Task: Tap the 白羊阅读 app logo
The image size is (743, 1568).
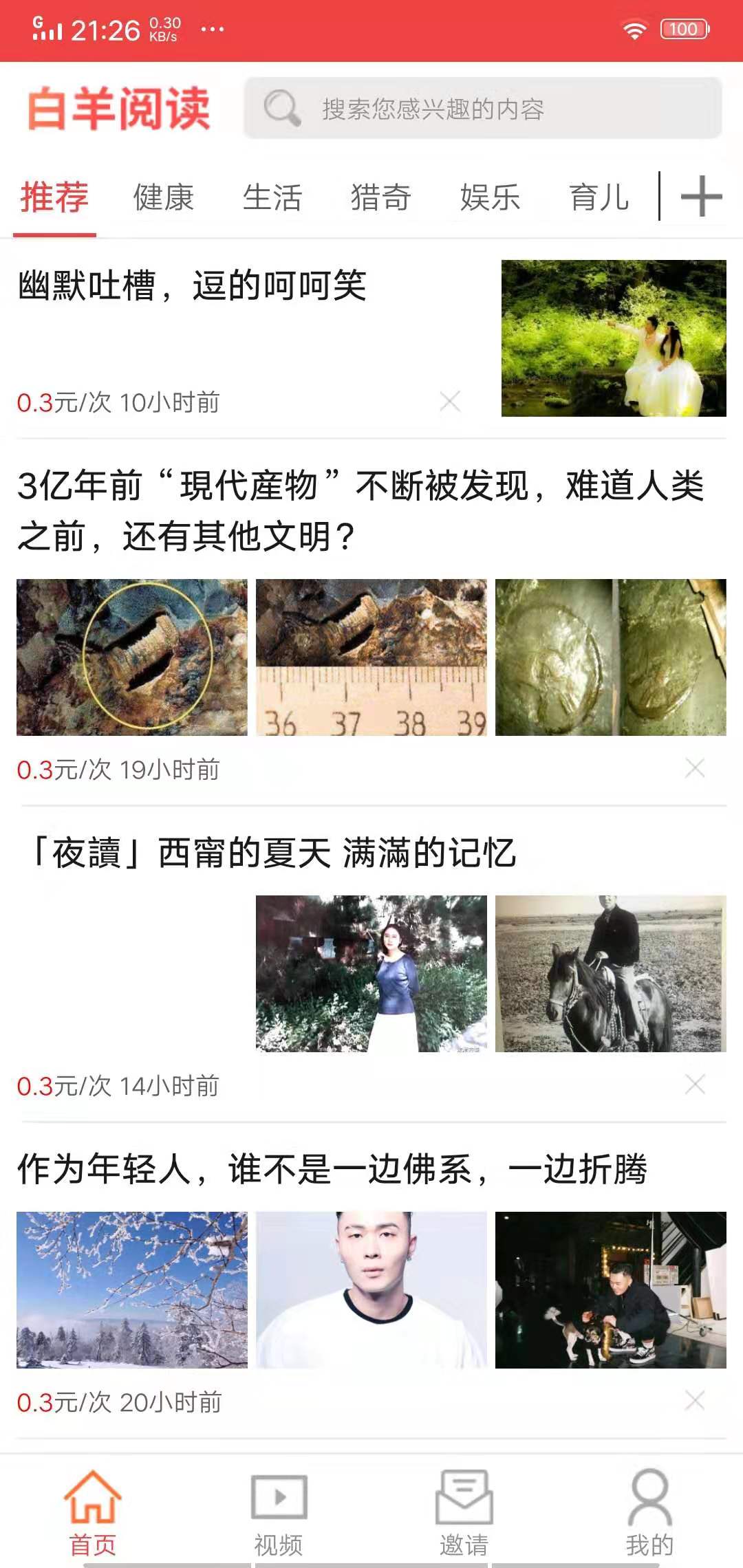Action: pos(118,110)
